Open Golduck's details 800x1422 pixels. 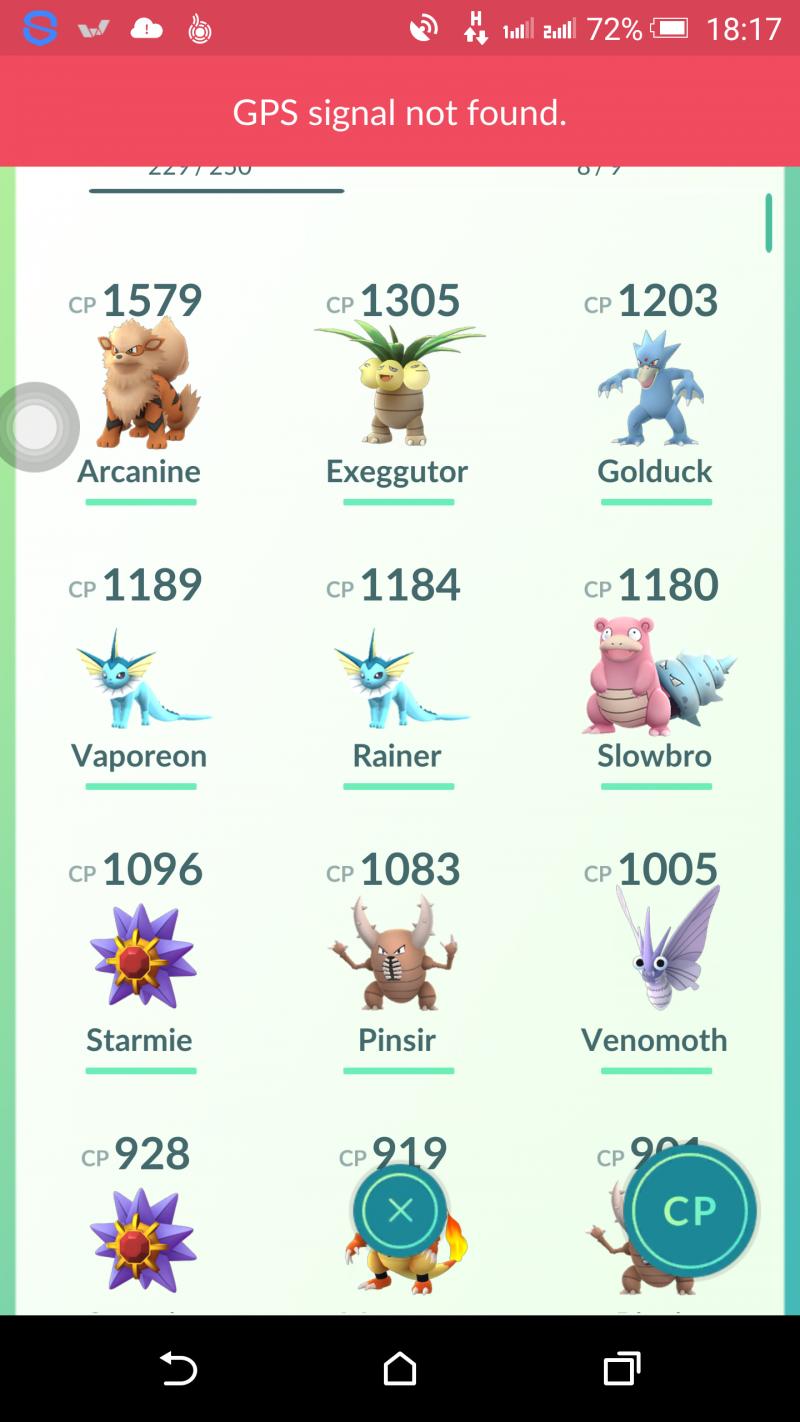[x=655, y=392]
